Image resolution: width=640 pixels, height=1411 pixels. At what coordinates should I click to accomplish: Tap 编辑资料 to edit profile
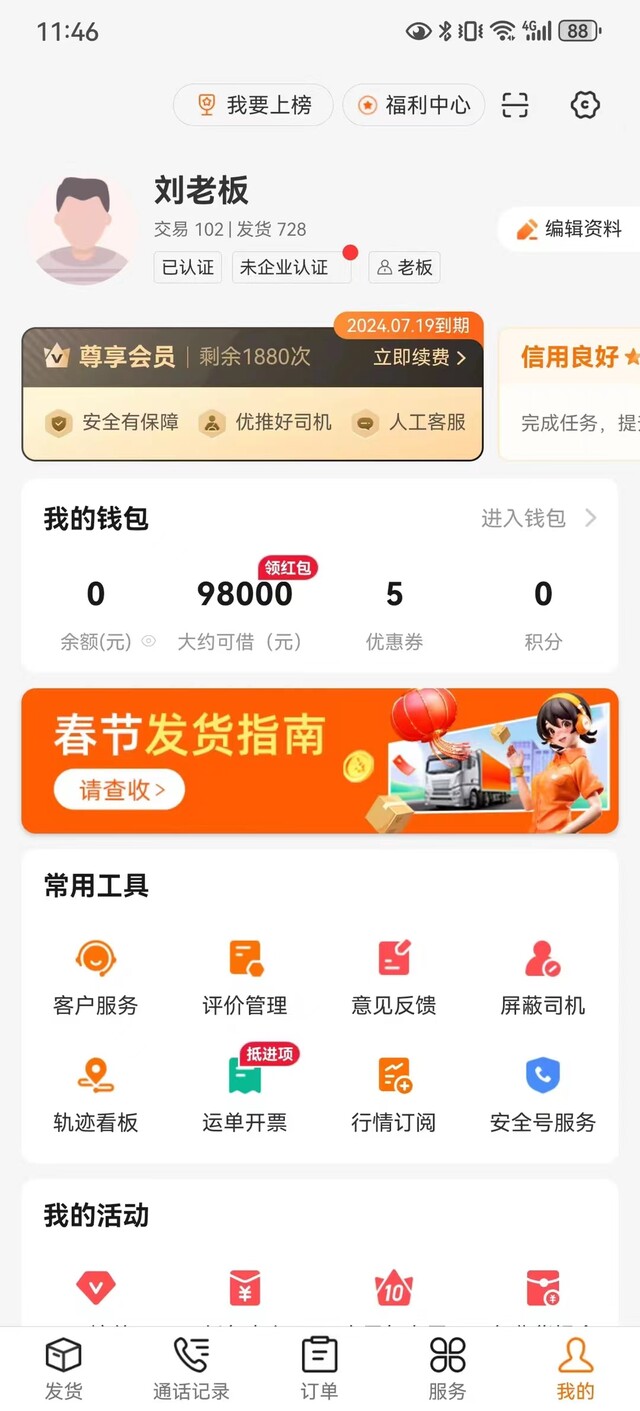569,229
